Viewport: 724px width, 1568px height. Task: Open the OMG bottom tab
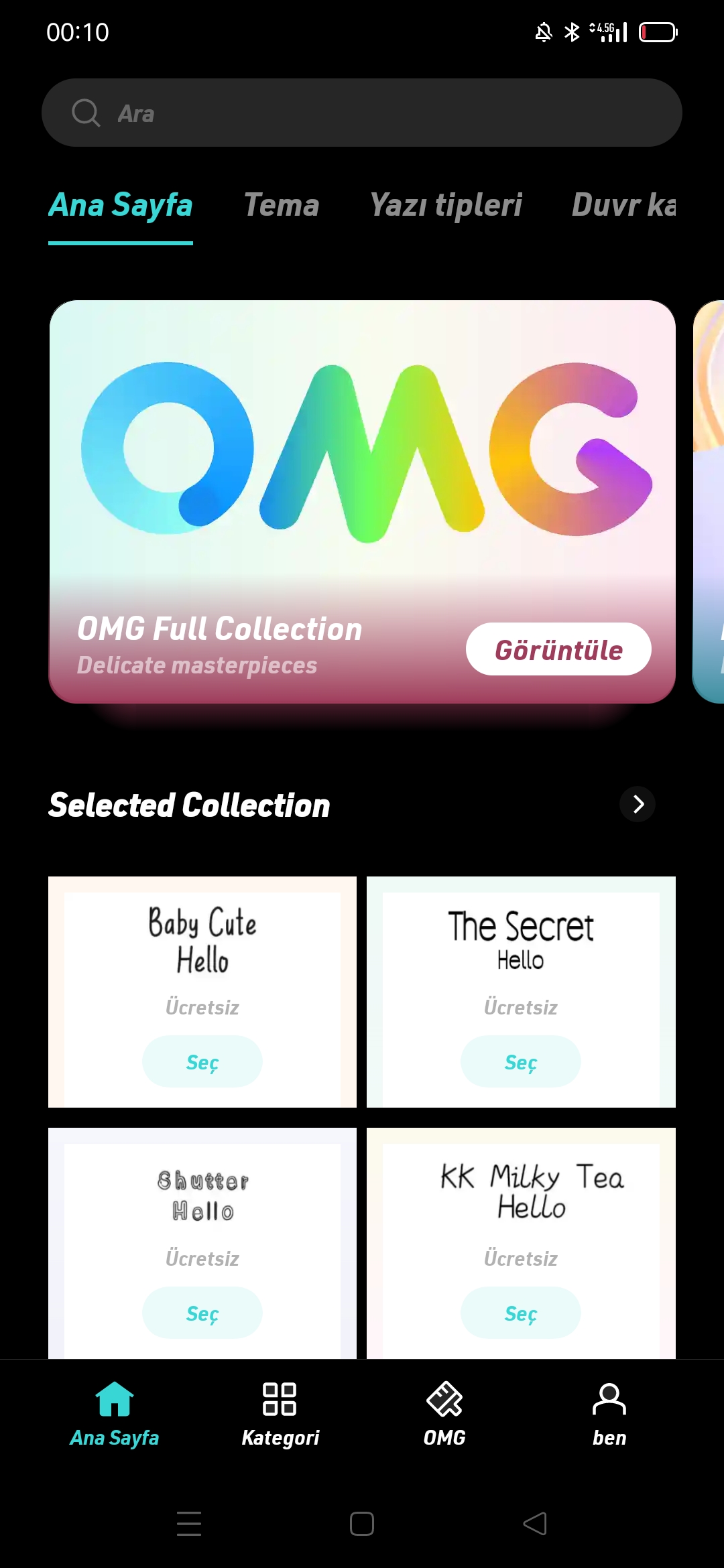click(444, 1414)
